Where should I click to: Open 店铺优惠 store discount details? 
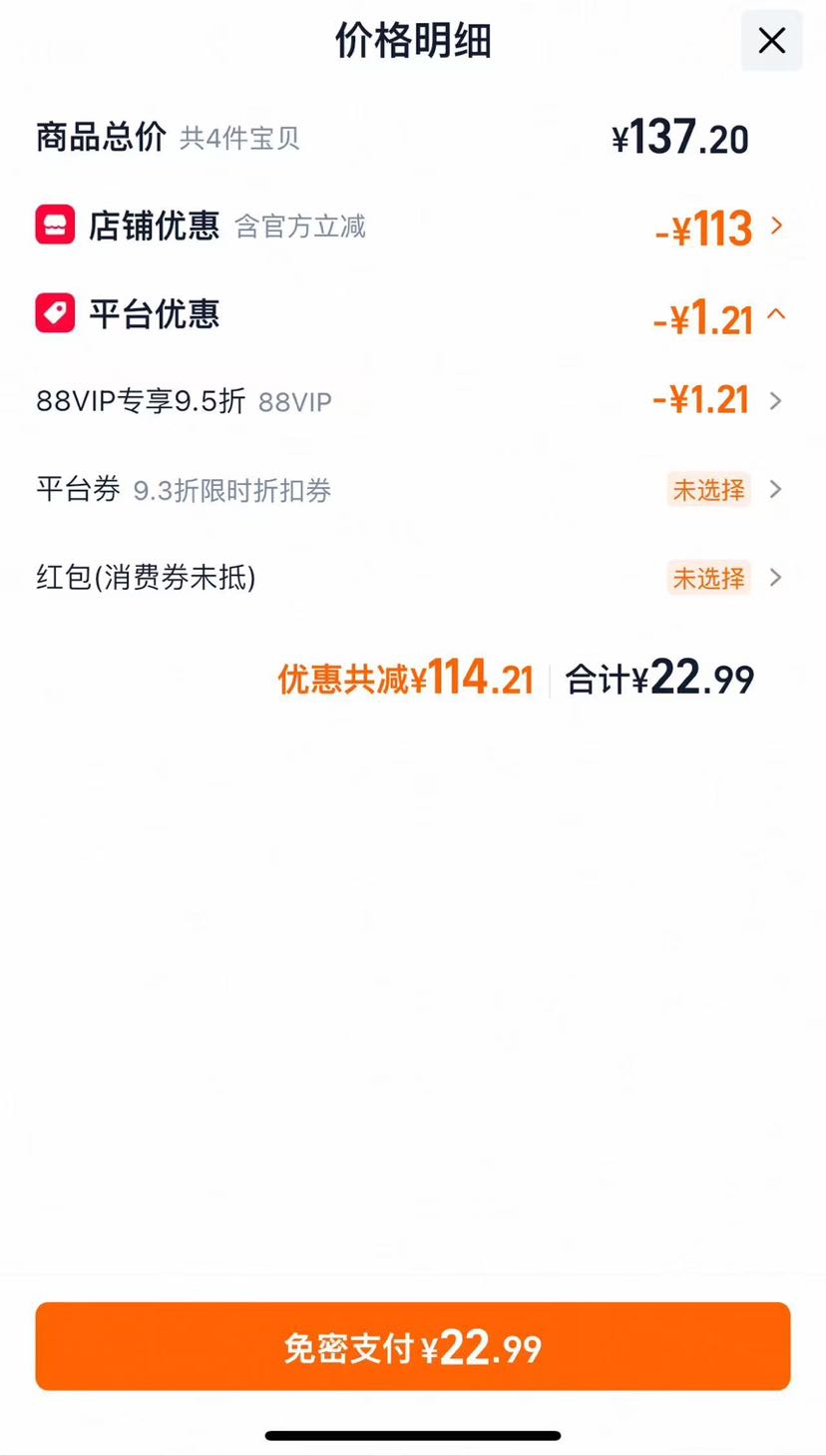(412, 227)
